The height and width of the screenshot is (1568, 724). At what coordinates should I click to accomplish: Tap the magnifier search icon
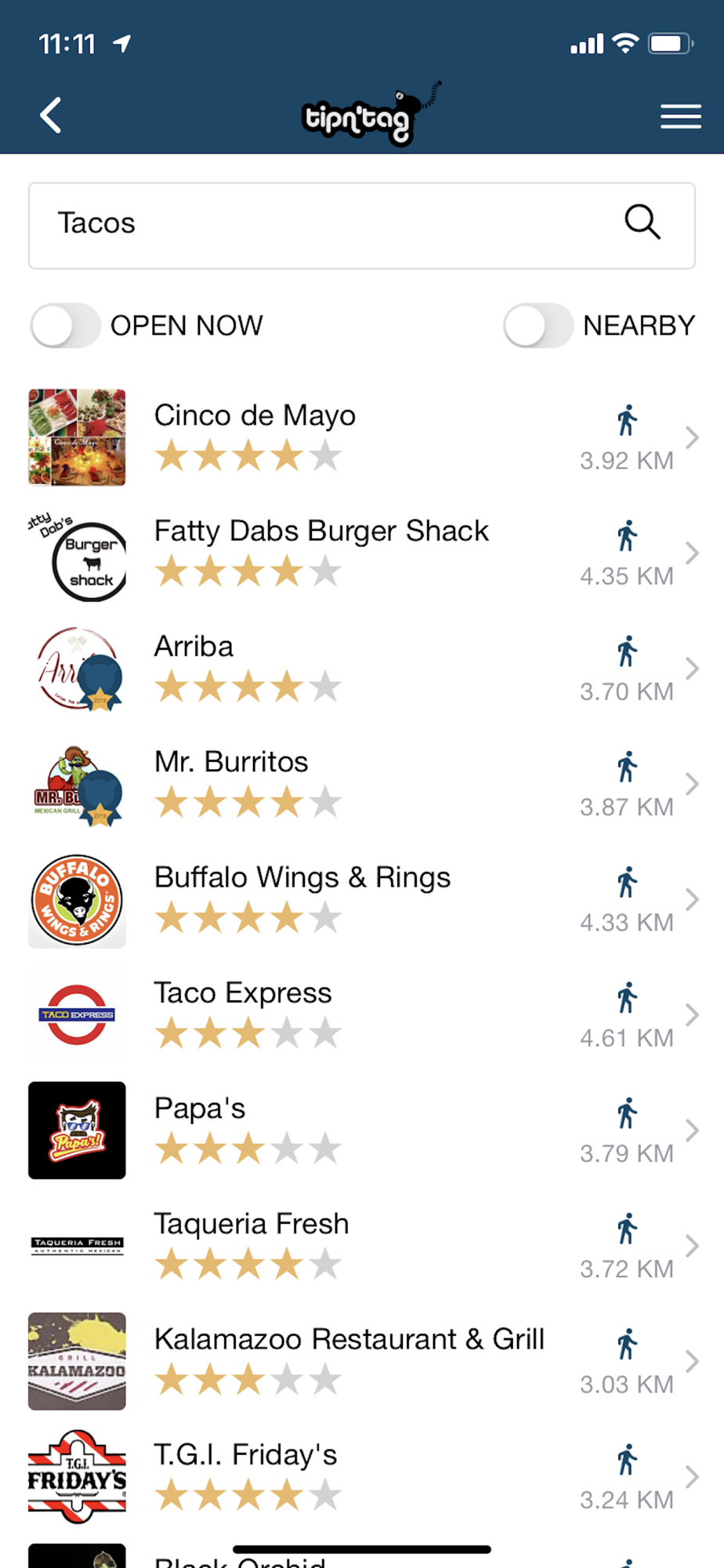[x=642, y=223]
